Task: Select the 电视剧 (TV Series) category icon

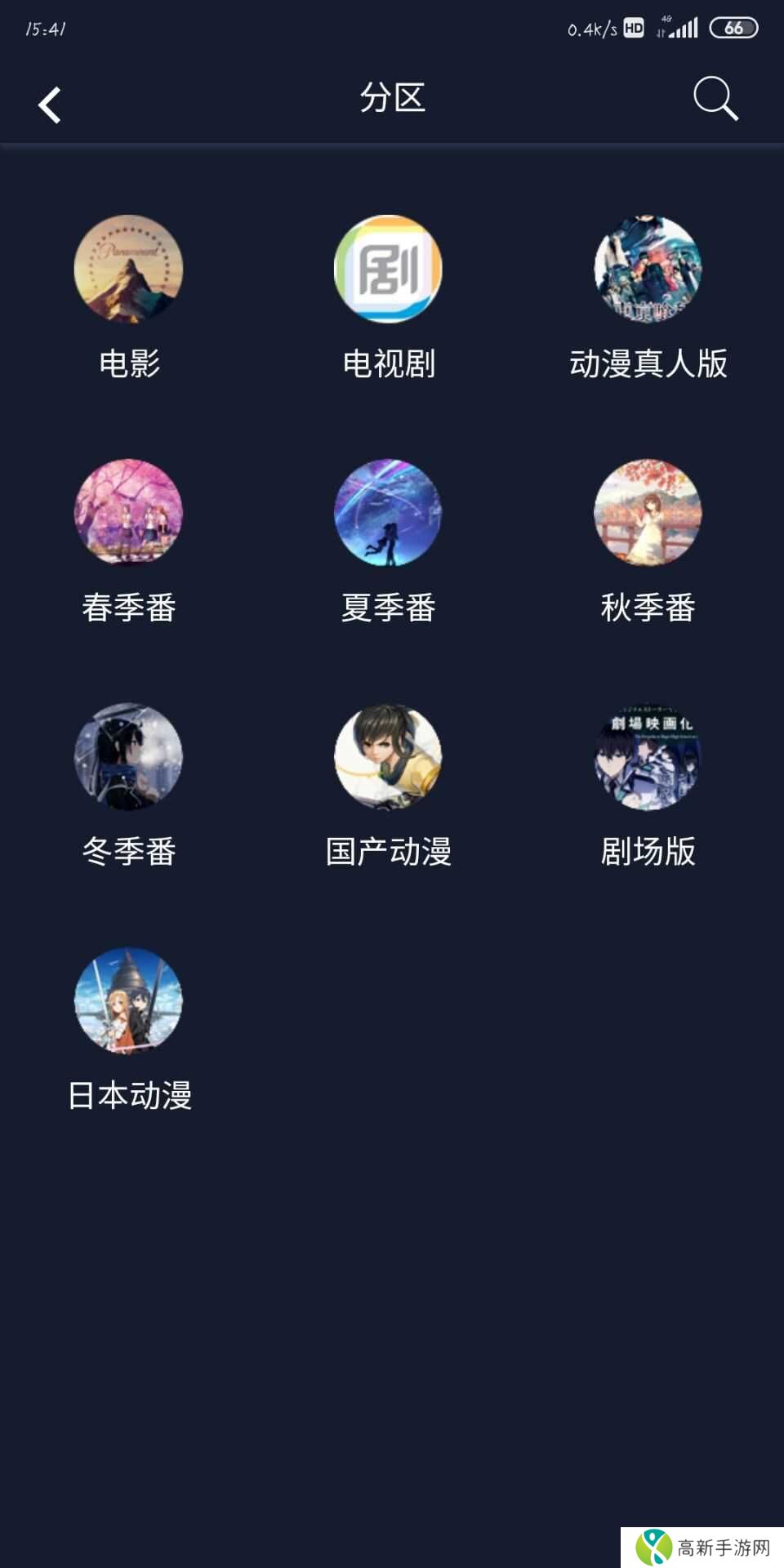Action: tap(388, 269)
